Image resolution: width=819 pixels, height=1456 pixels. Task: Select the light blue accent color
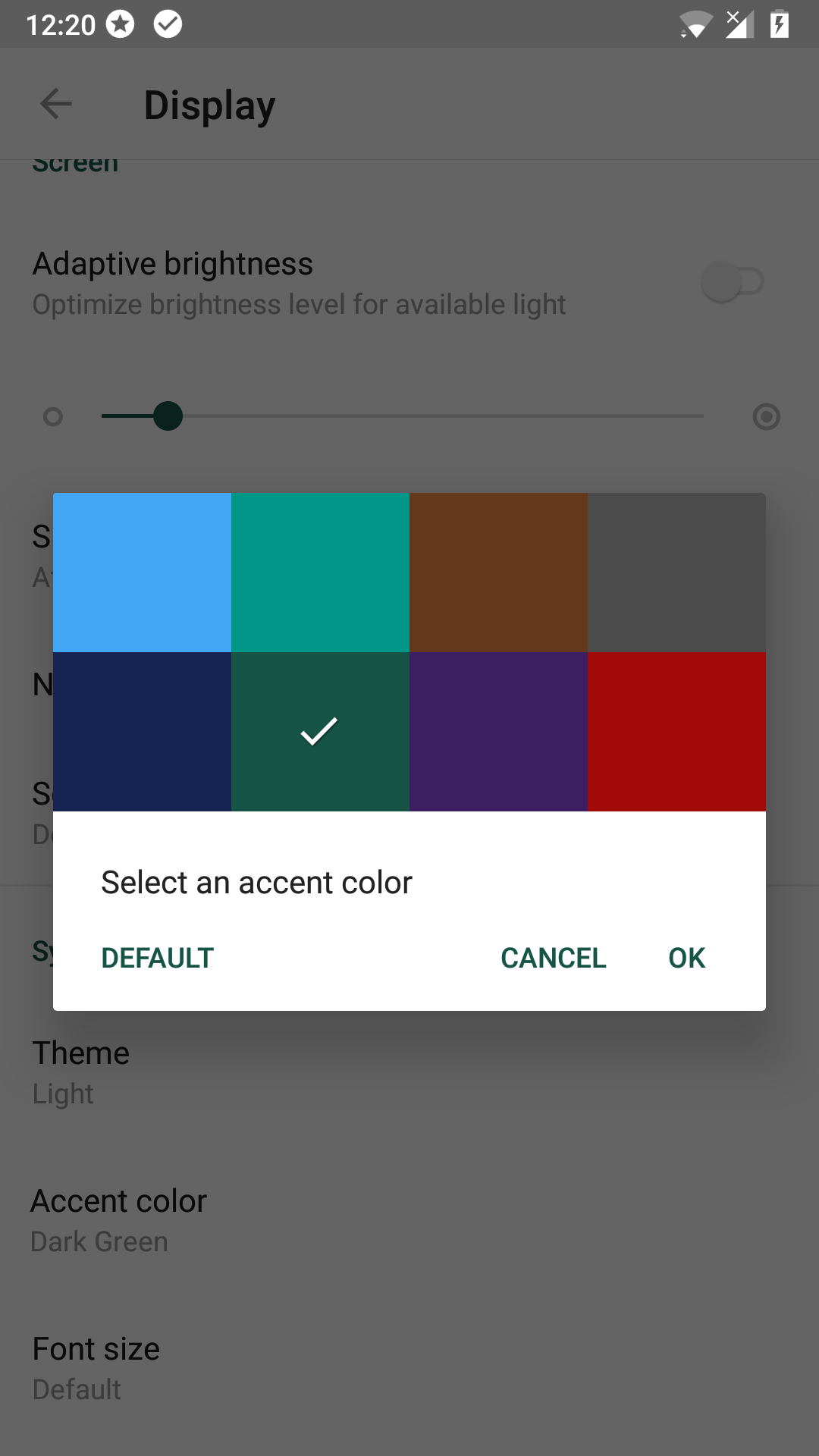142,573
